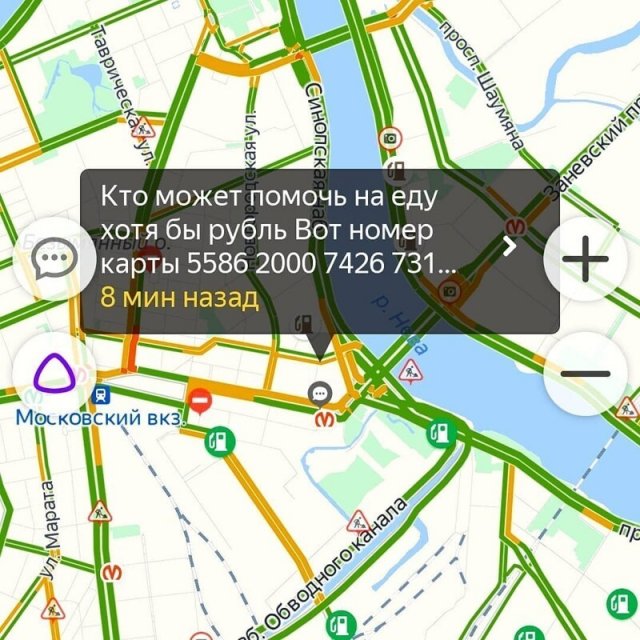Viewport: 640px width, 640px height.
Task: Zoom in with the plus button
Action: tap(586, 262)
